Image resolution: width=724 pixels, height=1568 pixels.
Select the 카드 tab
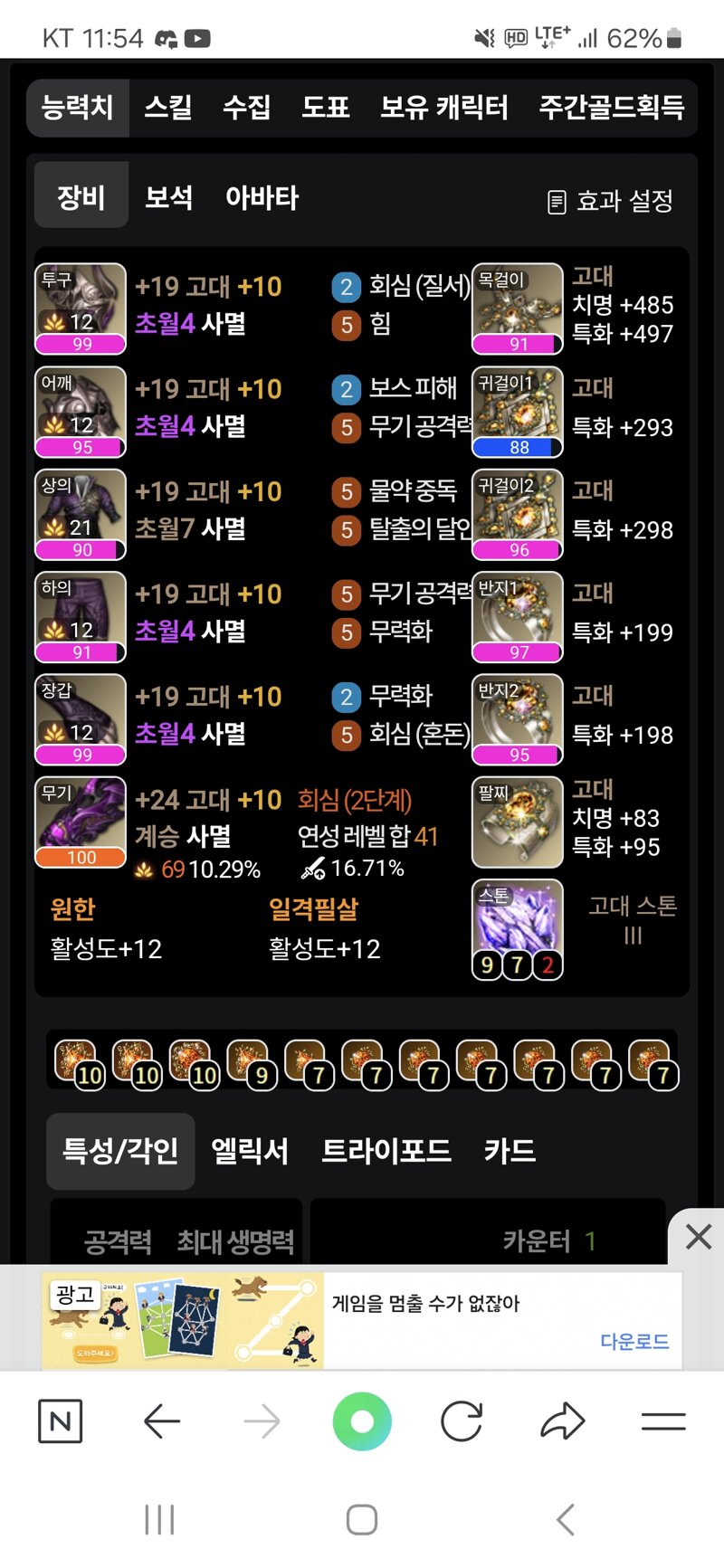click(x=510, y=1151)
